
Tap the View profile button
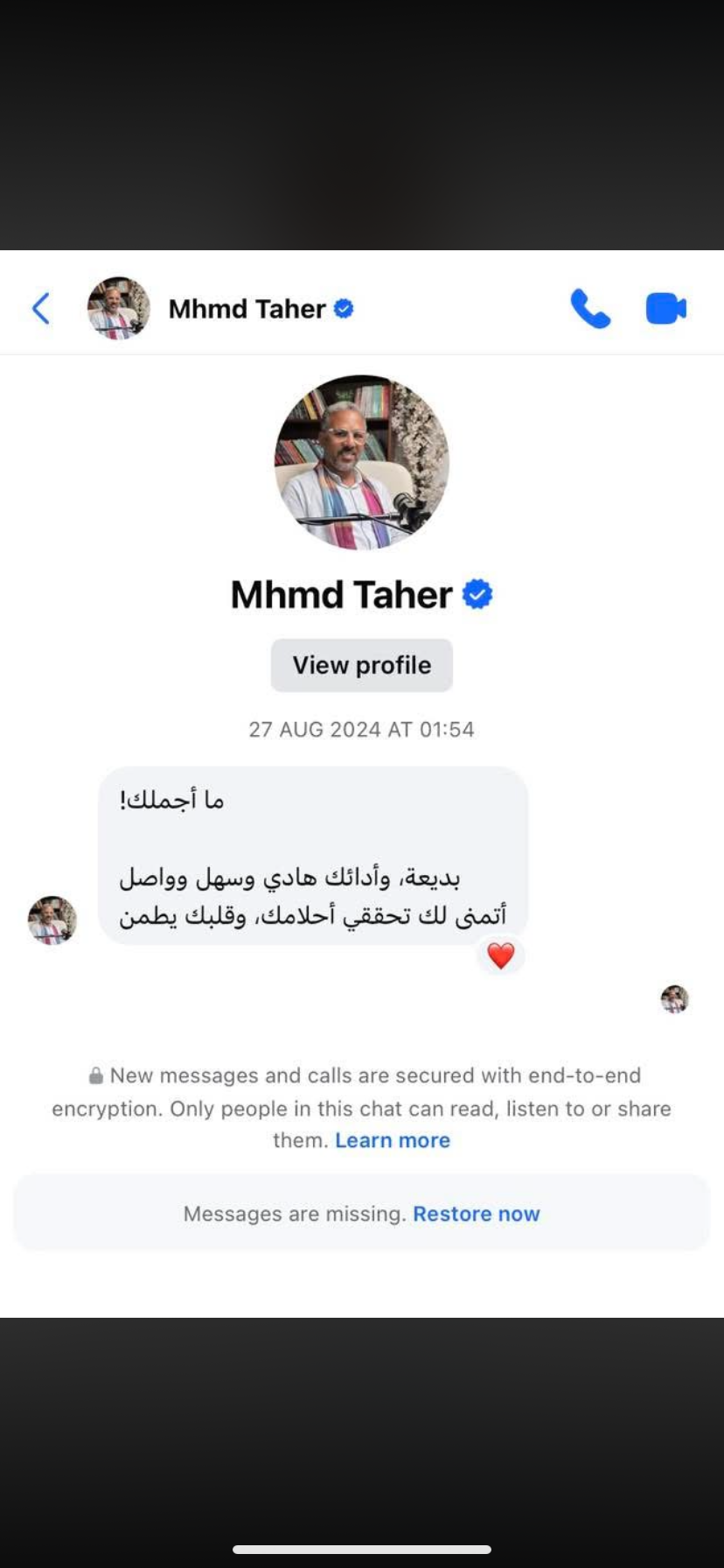click(x=361, y=665)
